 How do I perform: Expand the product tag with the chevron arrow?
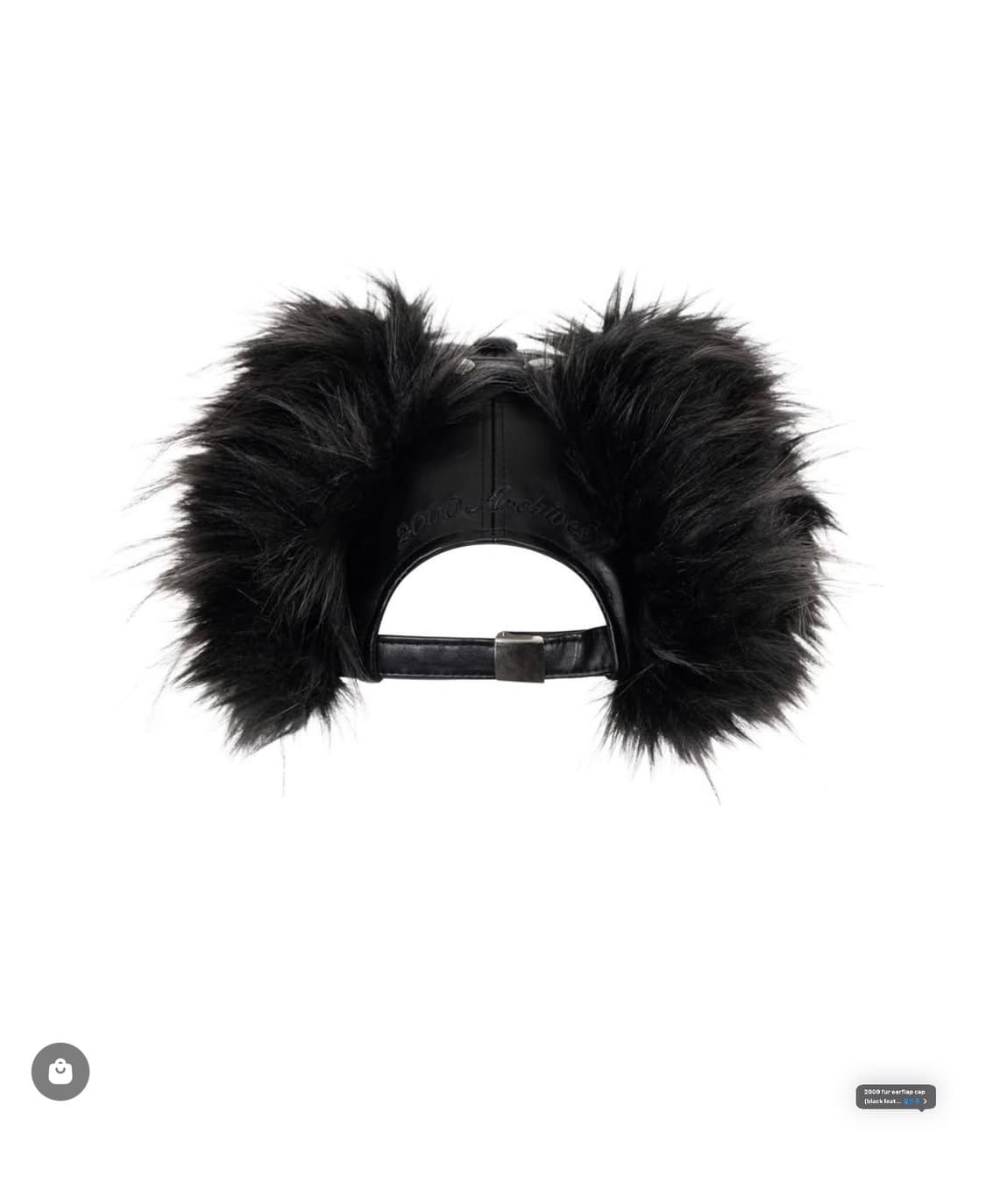pyautogui.click(x=925, y=1101)
